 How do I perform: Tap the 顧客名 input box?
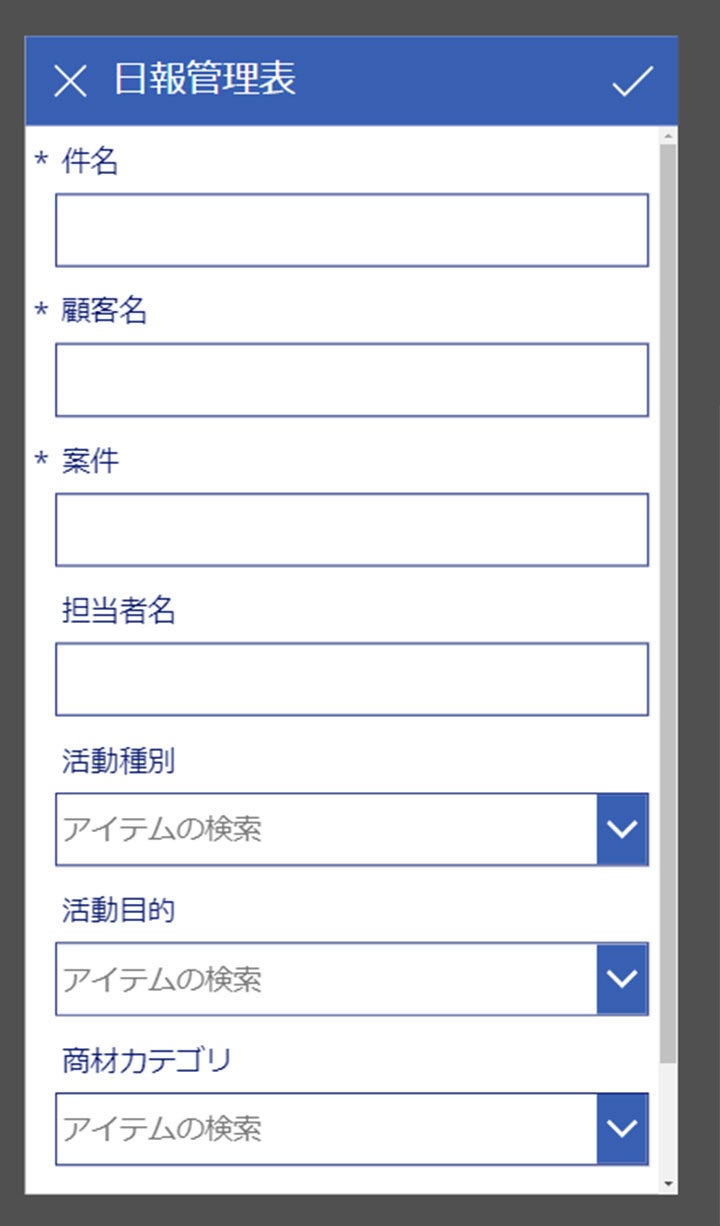[351, 380]
